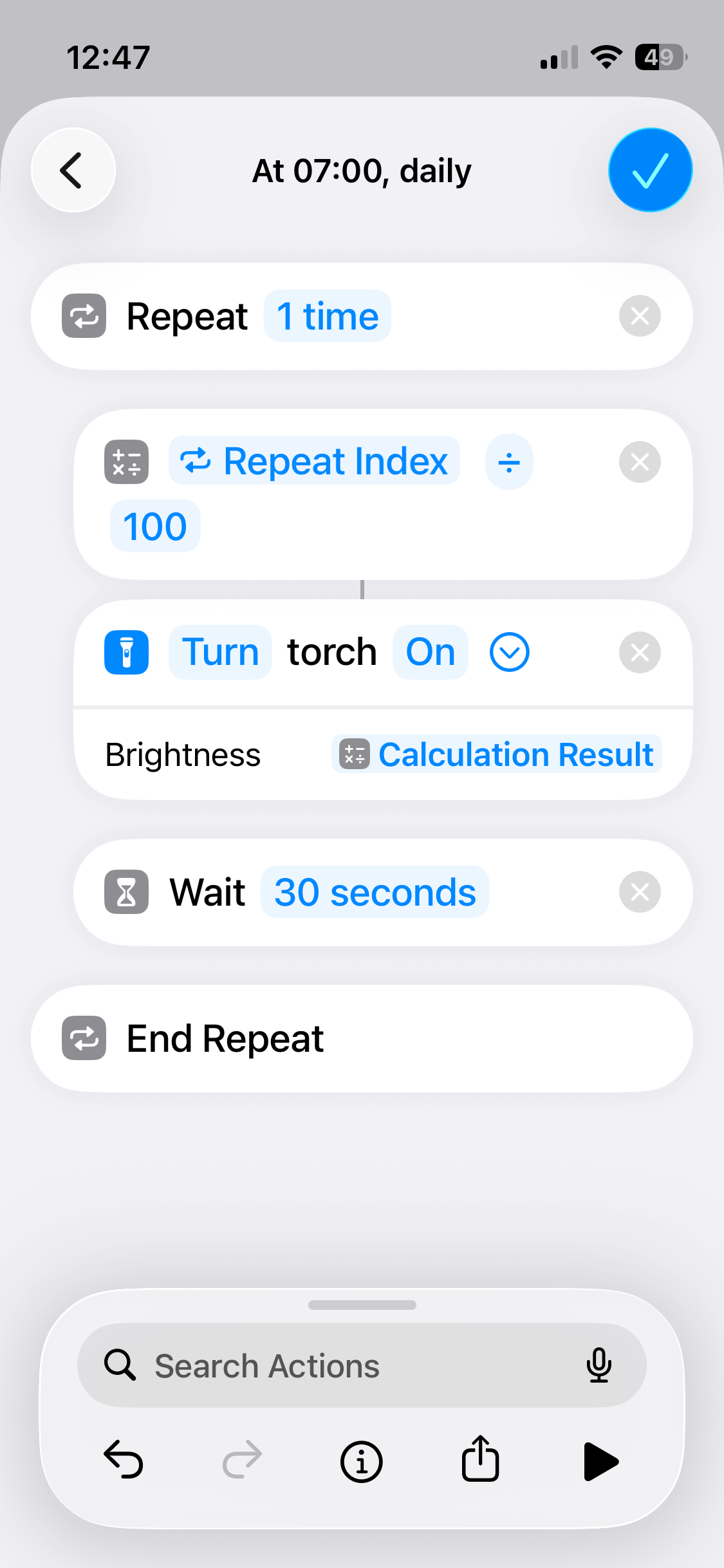
Task: Share the shortcut via the share icon
Action: coord(481,1461)
